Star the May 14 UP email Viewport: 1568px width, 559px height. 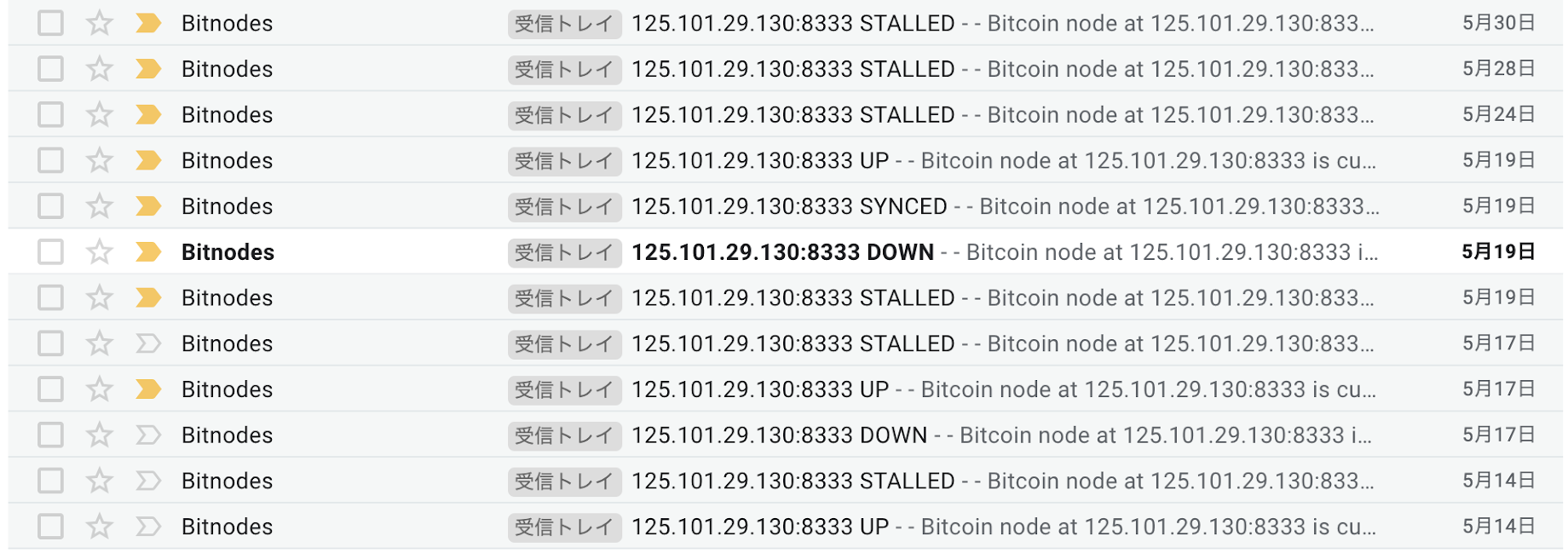pos(100,527)
